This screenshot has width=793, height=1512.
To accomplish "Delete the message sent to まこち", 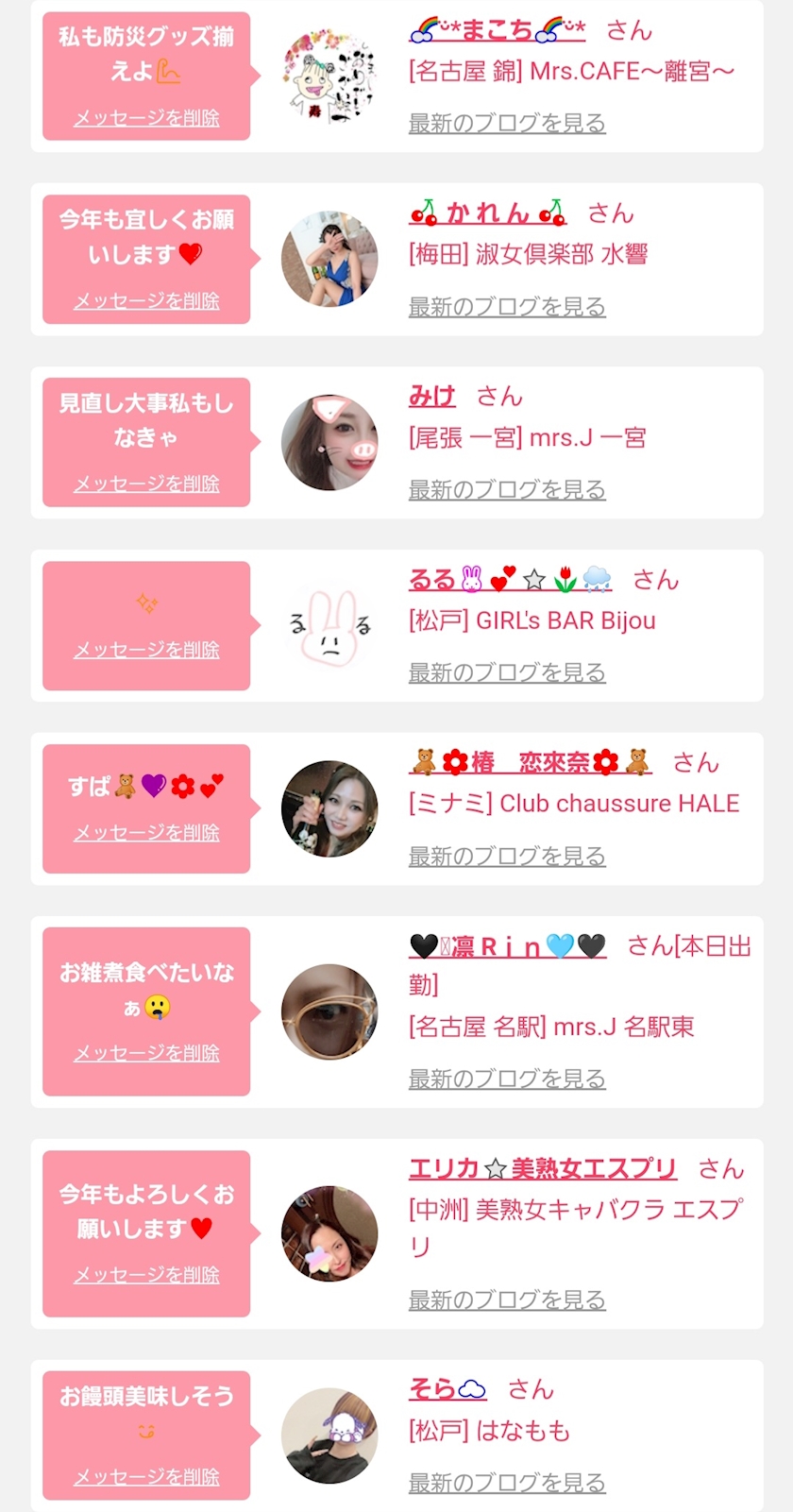I will 146,118.
